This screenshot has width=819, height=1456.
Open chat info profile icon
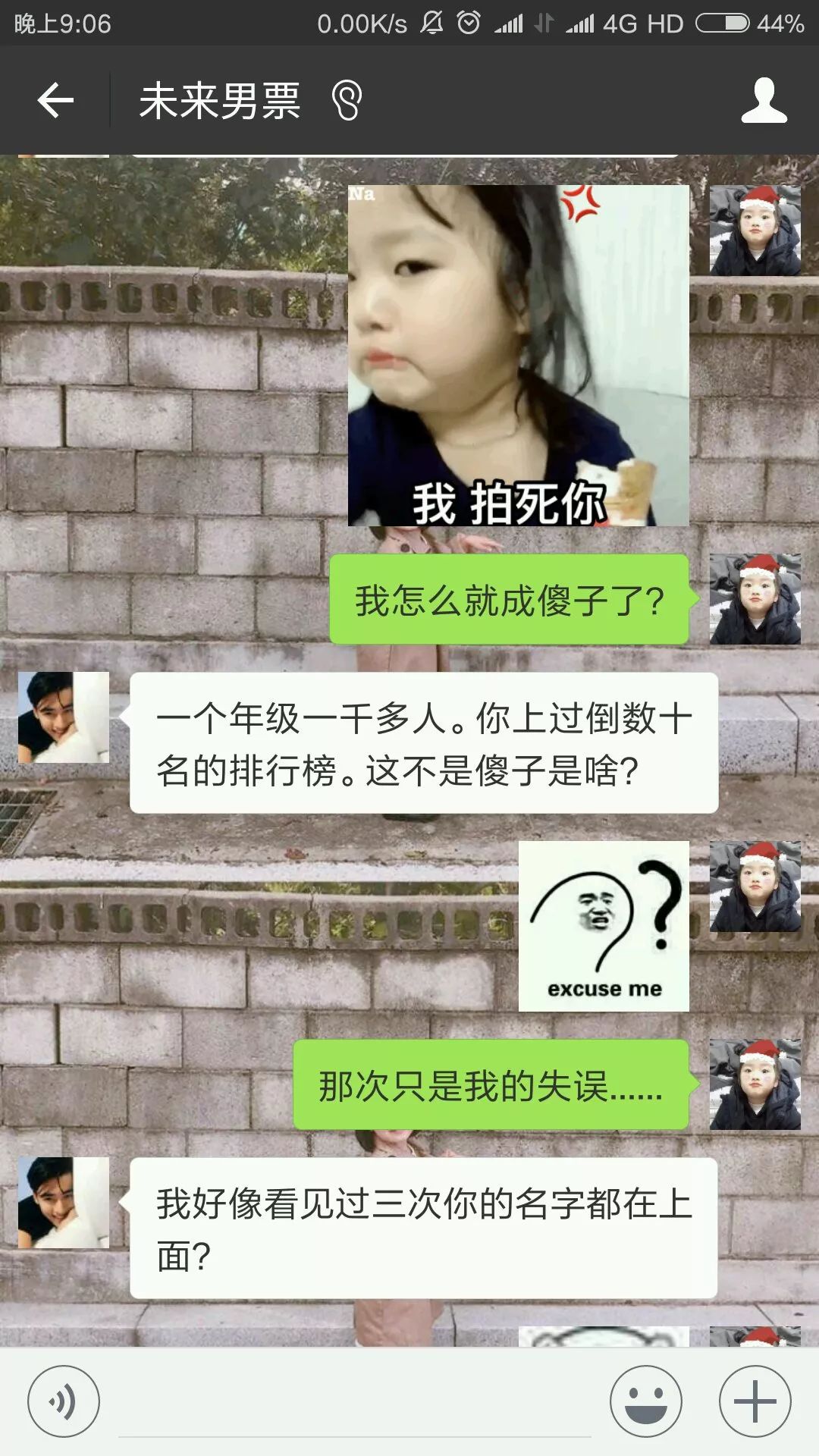(x=764, y=100)
